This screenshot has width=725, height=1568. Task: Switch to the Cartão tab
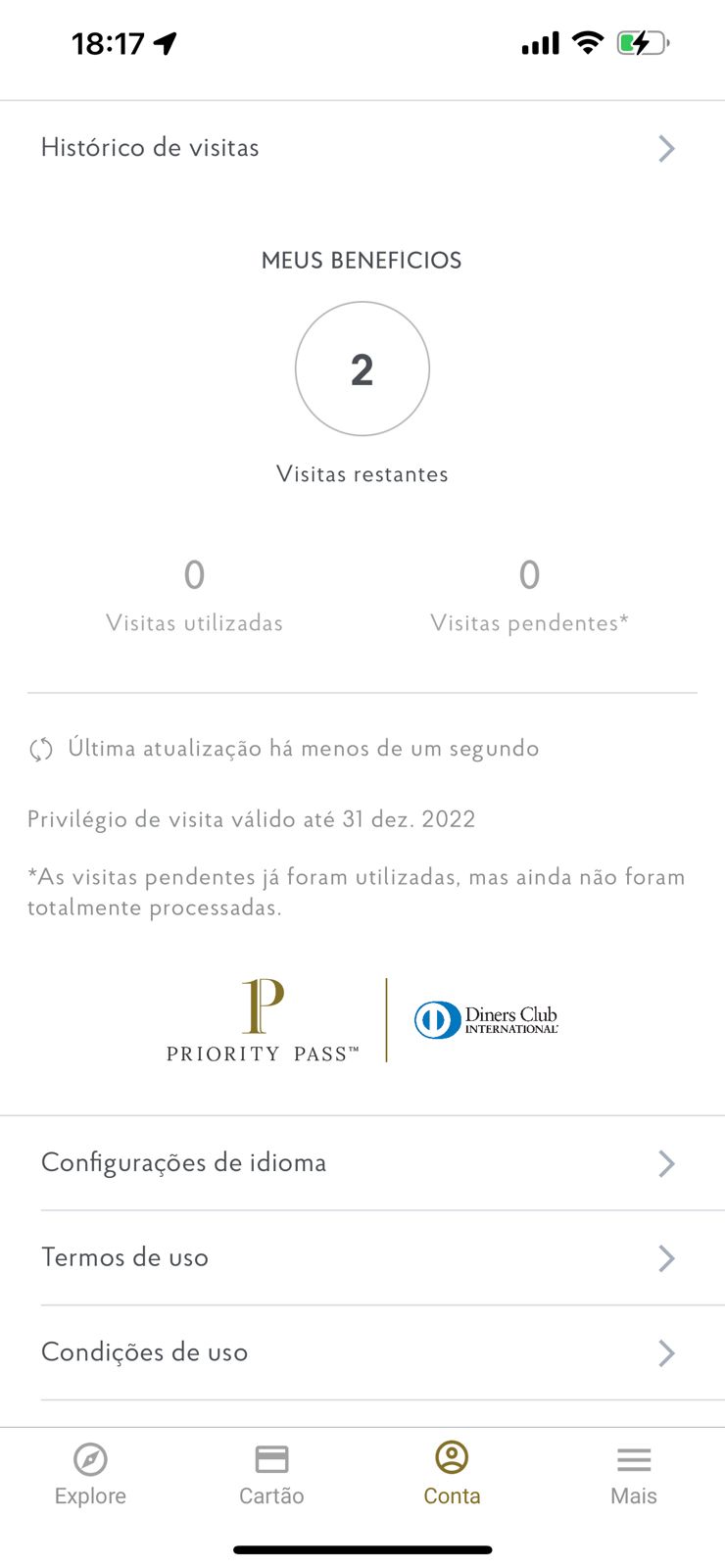tap(271, 1474)
